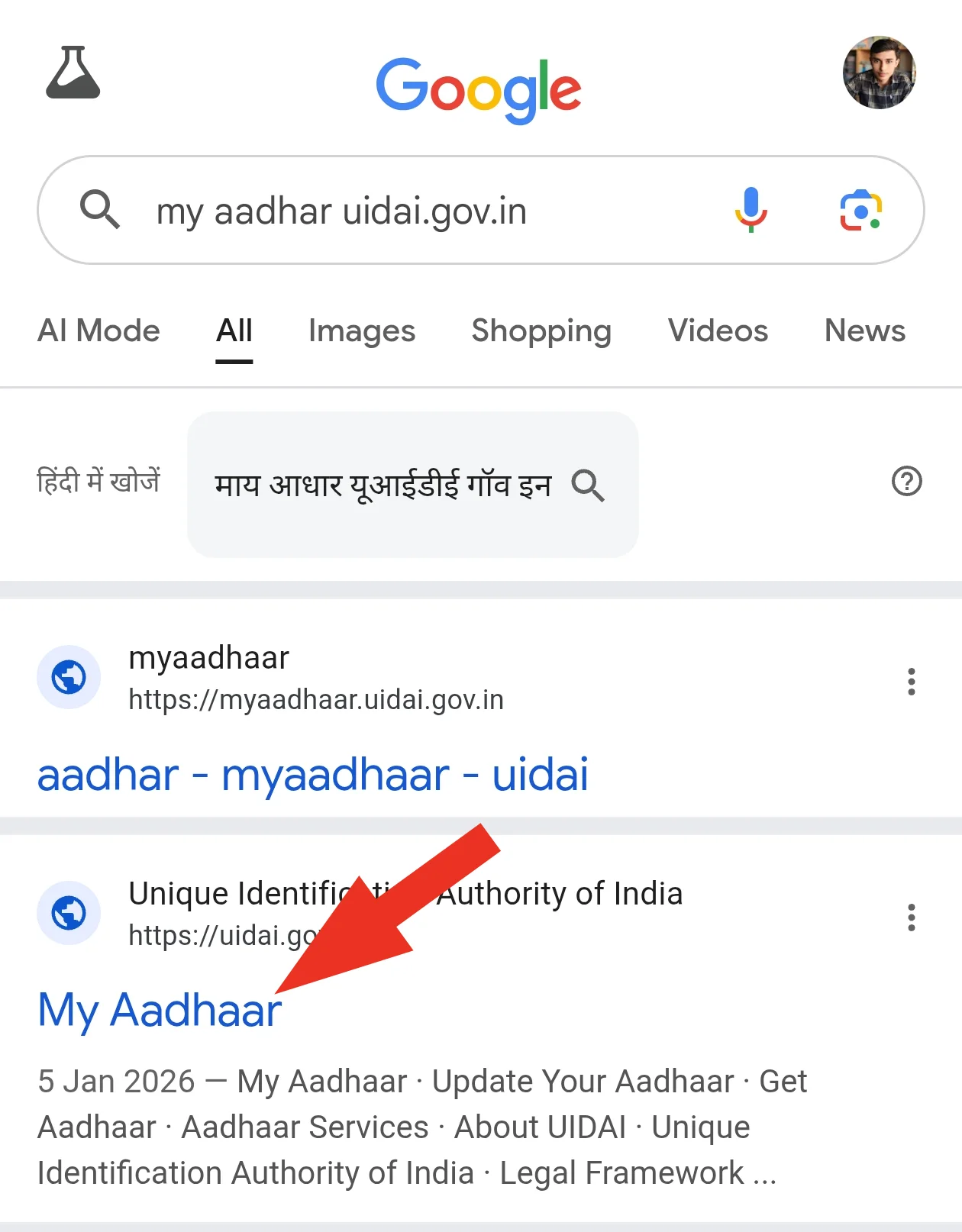Open the account profile picture
Image resolution: width=962 pixels, height=1232 pixels.
(879, 73)
